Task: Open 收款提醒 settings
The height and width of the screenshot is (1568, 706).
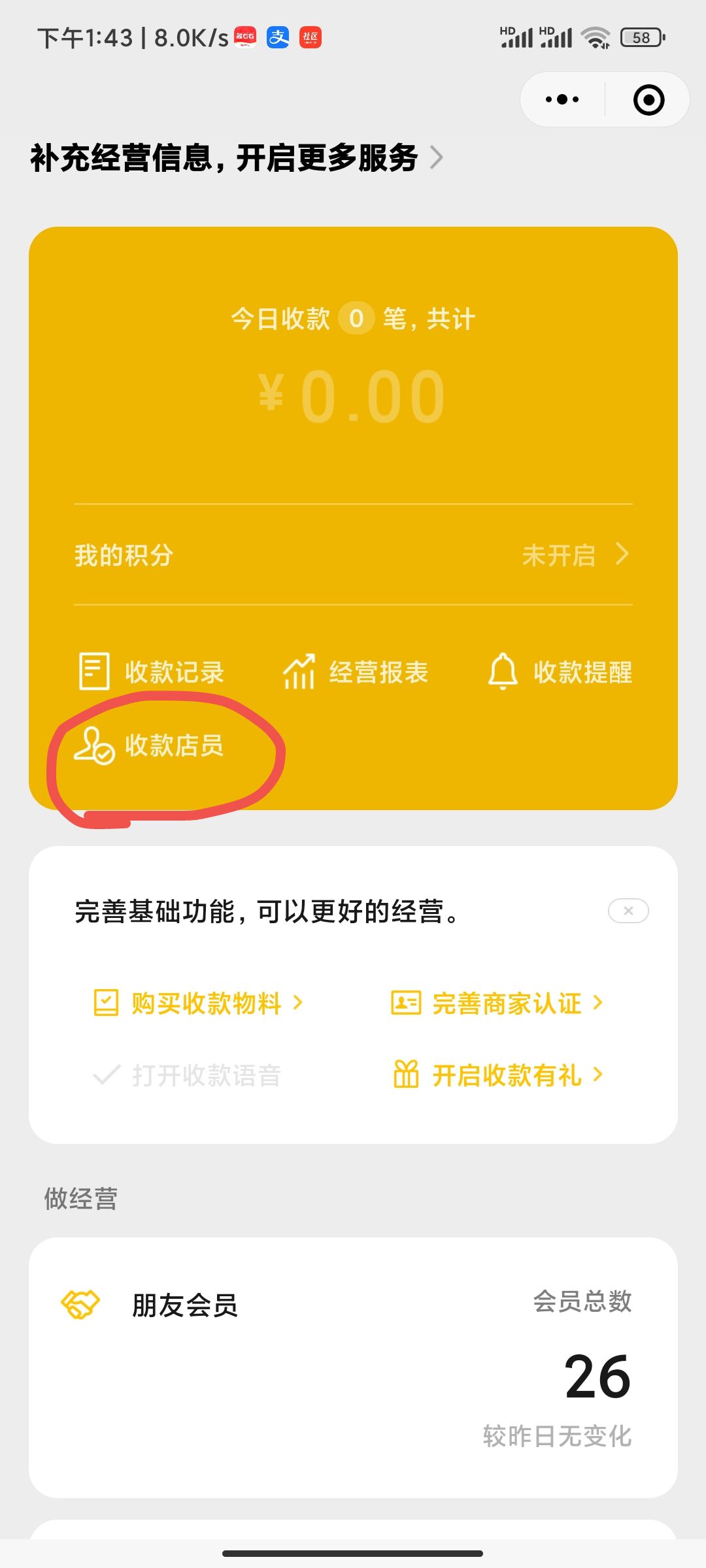Action: 561,672
